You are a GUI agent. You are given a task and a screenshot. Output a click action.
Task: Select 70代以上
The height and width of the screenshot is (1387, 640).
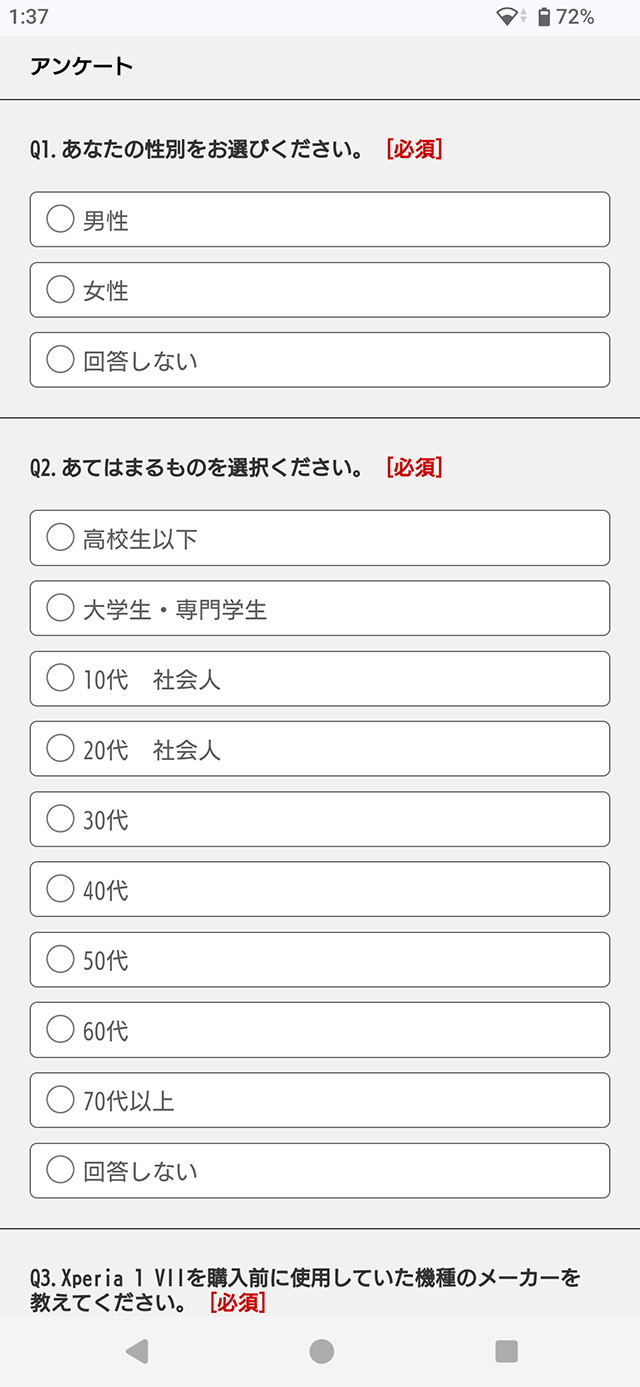click(x=320, y=1100)
